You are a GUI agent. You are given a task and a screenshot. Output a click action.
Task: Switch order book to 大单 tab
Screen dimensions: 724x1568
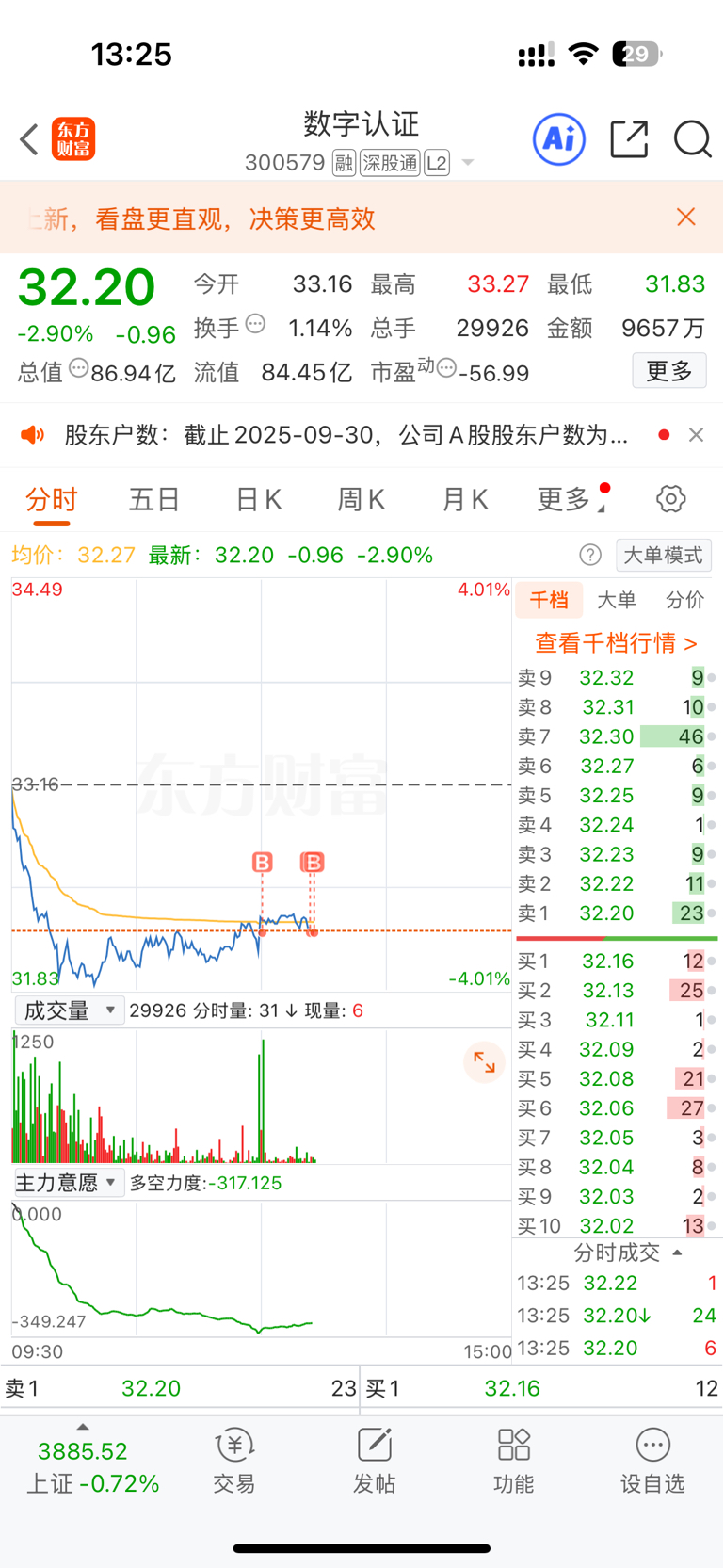pos(617,600)
